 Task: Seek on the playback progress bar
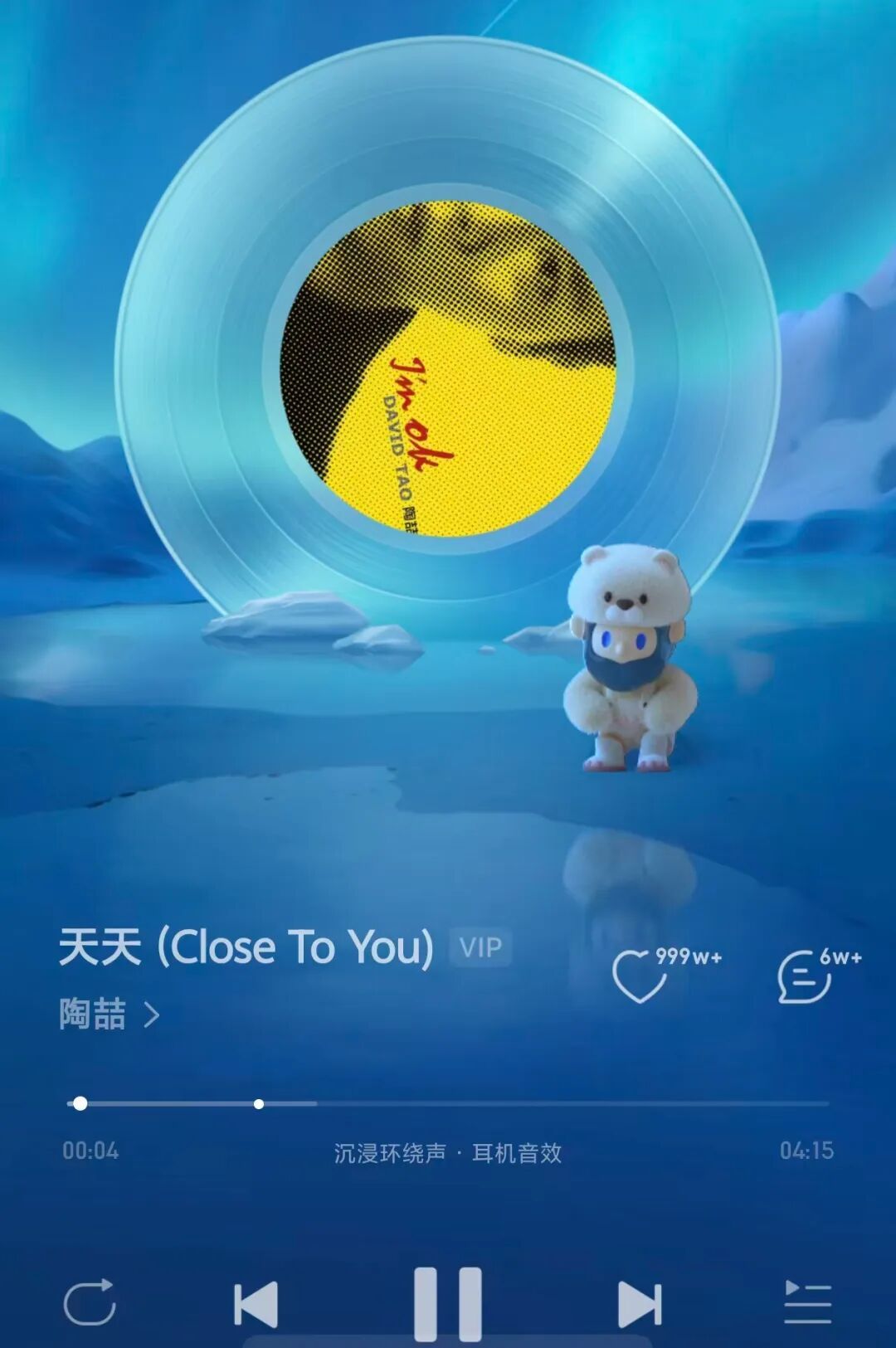pyautogui.click(x=448, y=1103)
